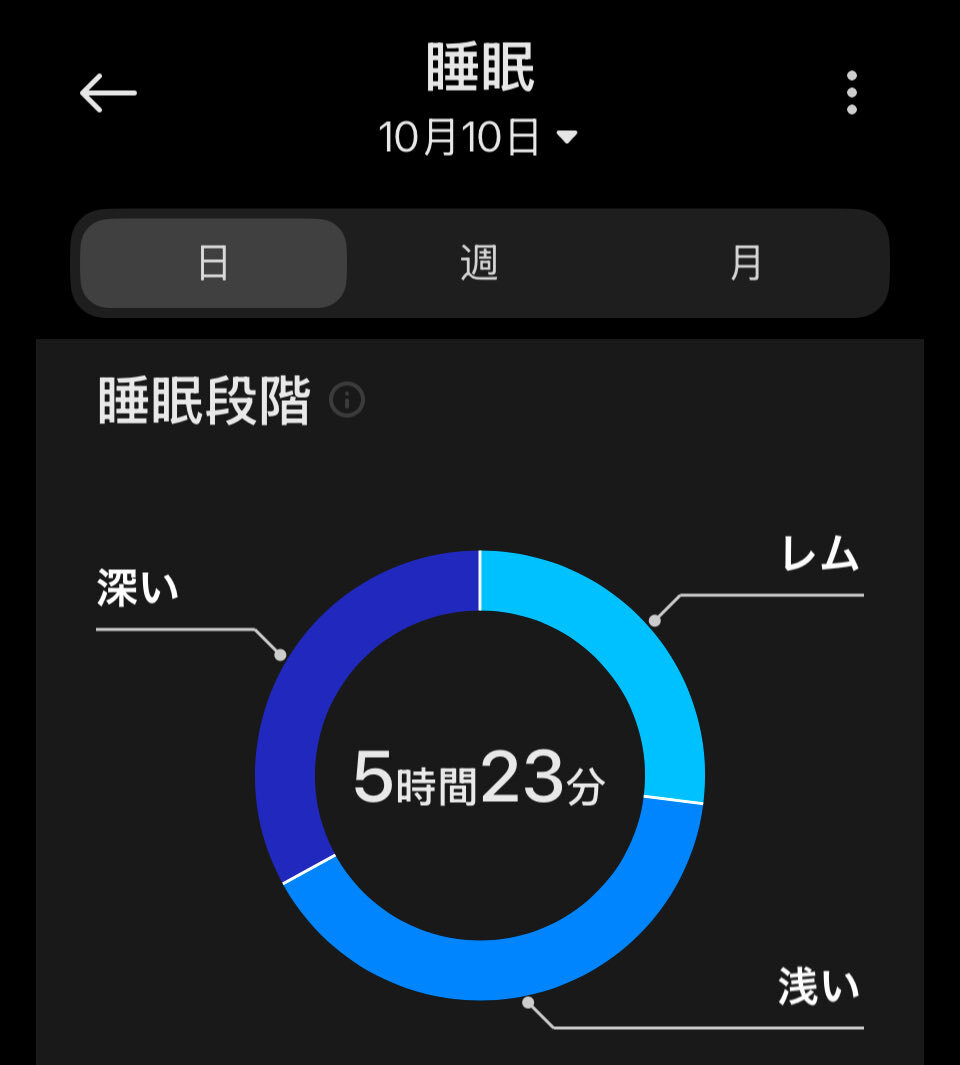Open the 10月10日 date dropdown
960x1065 pixels.
478,137
